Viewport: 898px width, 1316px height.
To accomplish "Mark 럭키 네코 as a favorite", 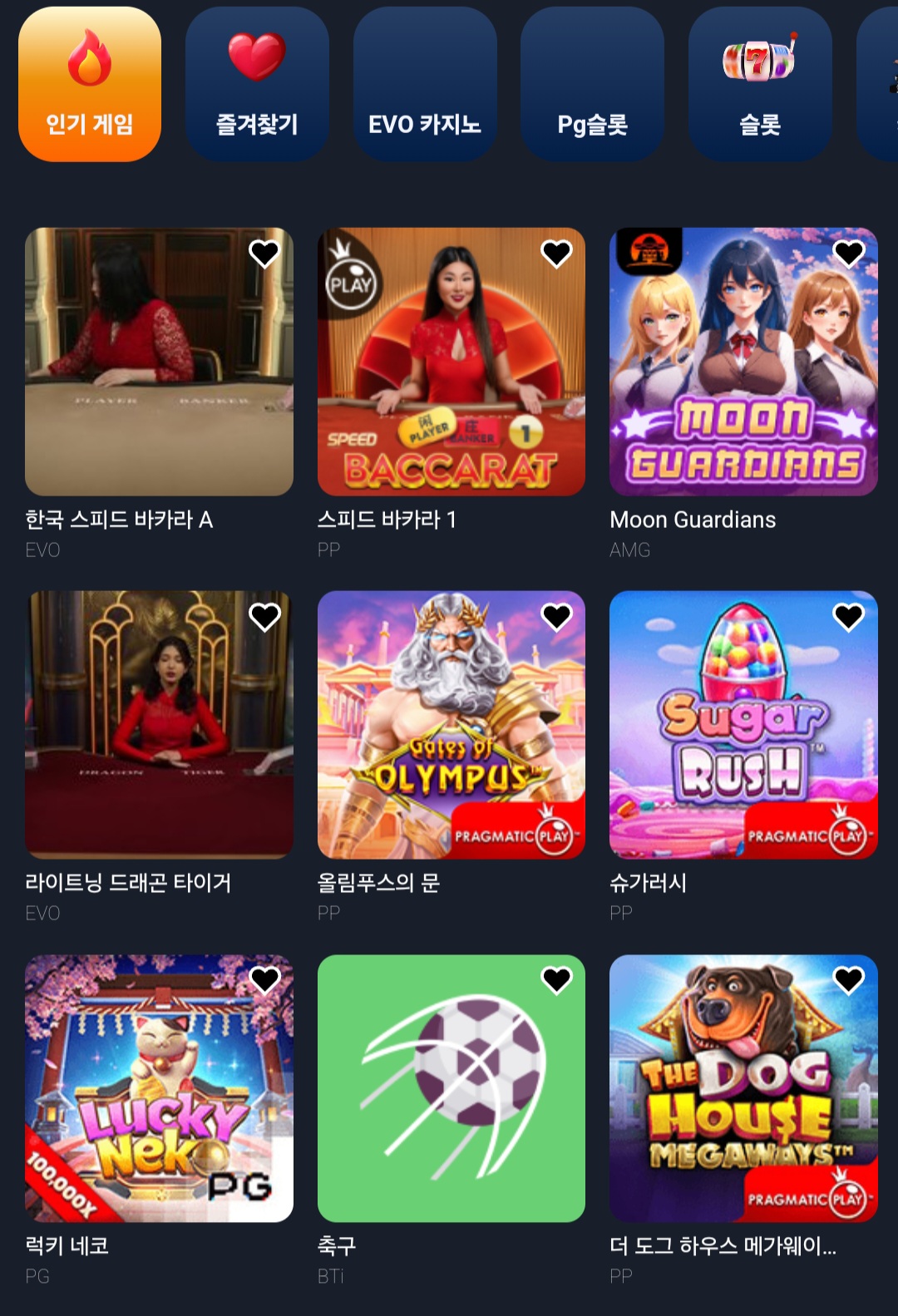I will 264,980.
